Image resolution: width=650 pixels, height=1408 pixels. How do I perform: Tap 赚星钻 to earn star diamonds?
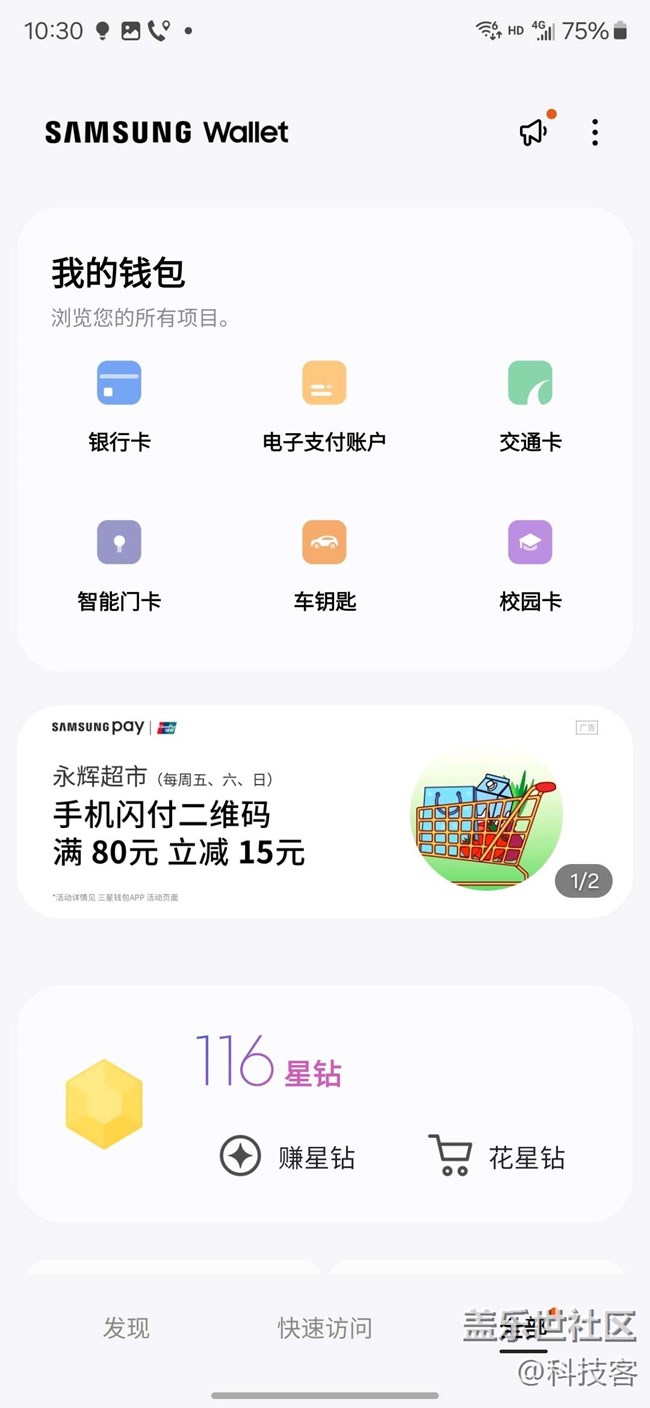(288, 1157)
